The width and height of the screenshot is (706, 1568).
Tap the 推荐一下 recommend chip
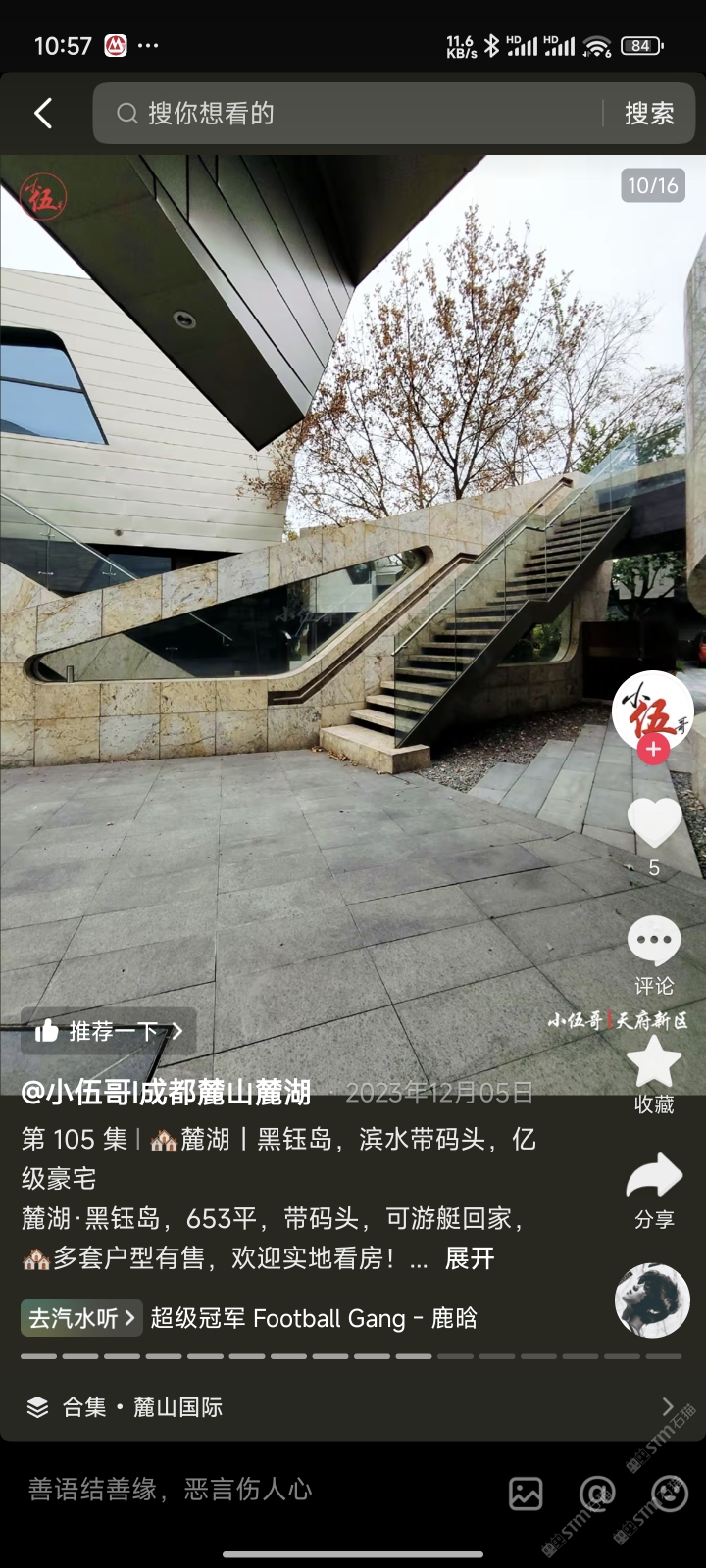pyautogui.click(x=108, y=1031)
